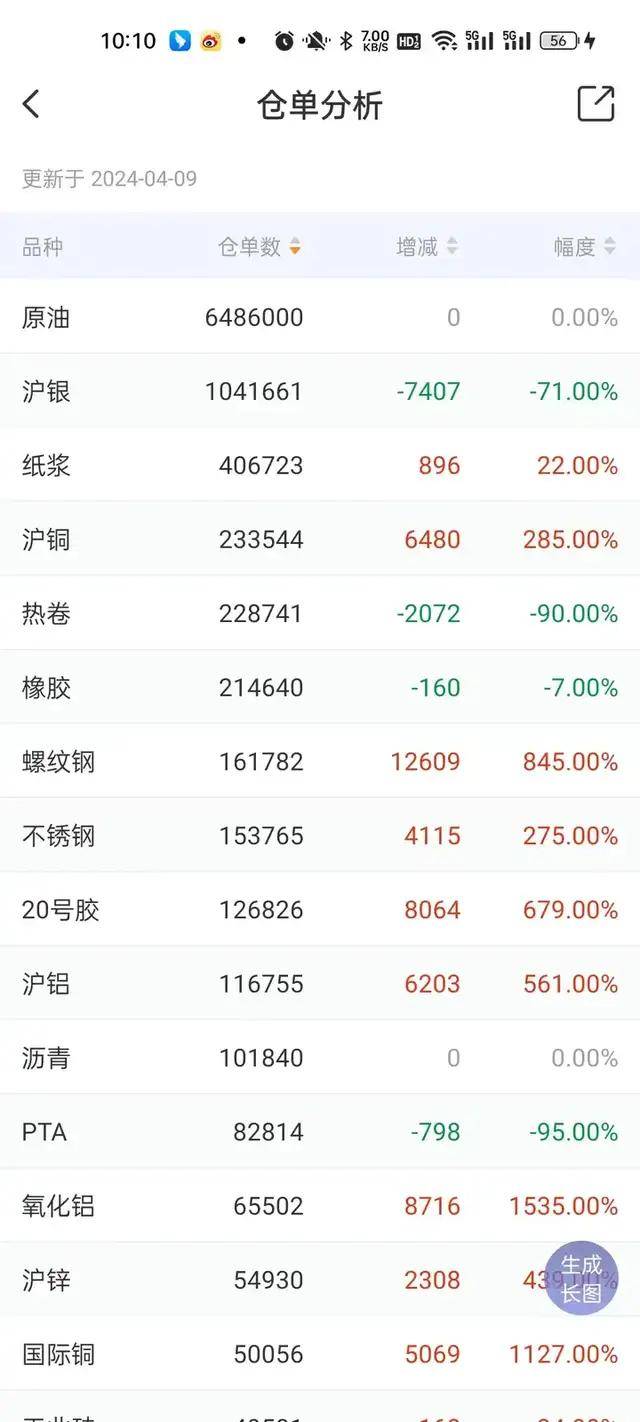Sort the list by 幅度 column

click(x=585, y=247)
